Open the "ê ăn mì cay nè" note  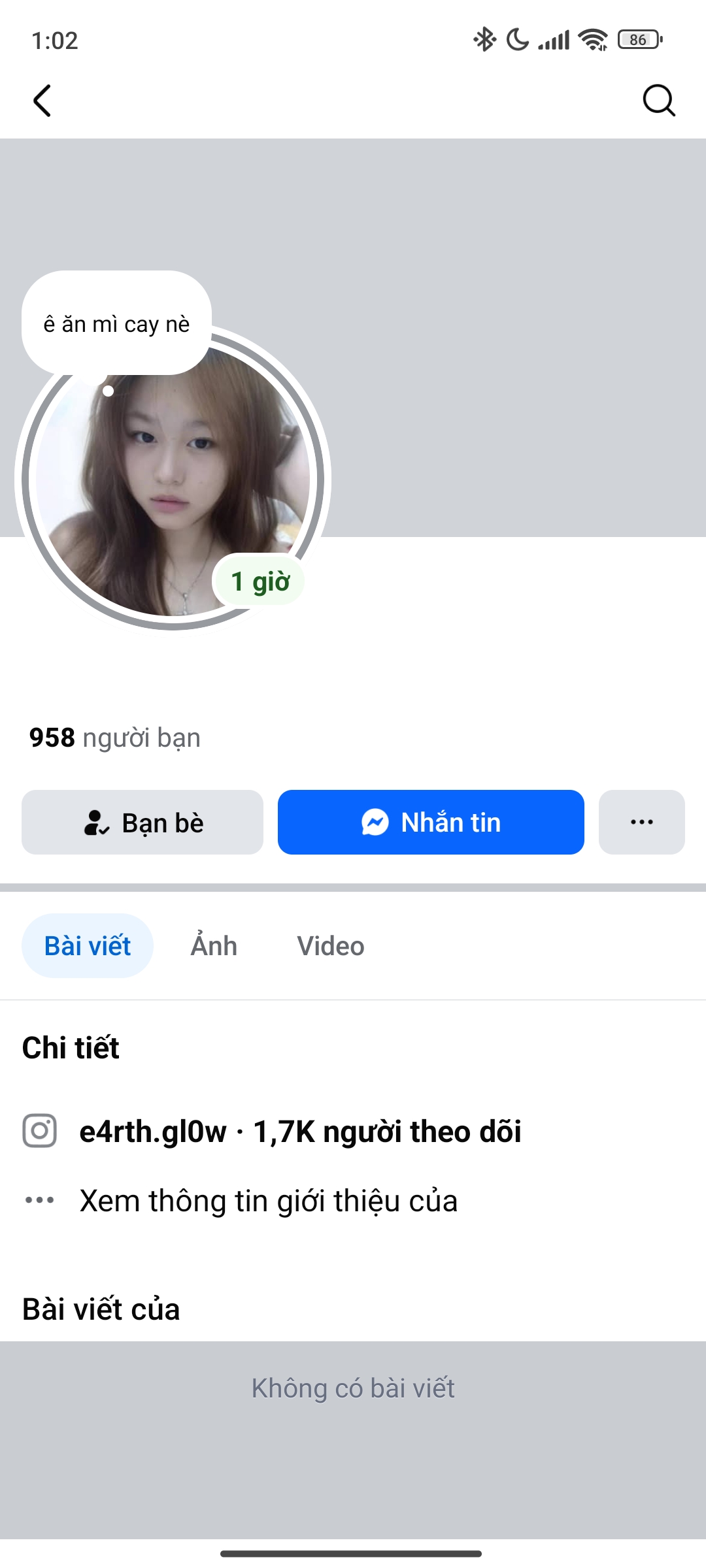click(x=116, y=323)
